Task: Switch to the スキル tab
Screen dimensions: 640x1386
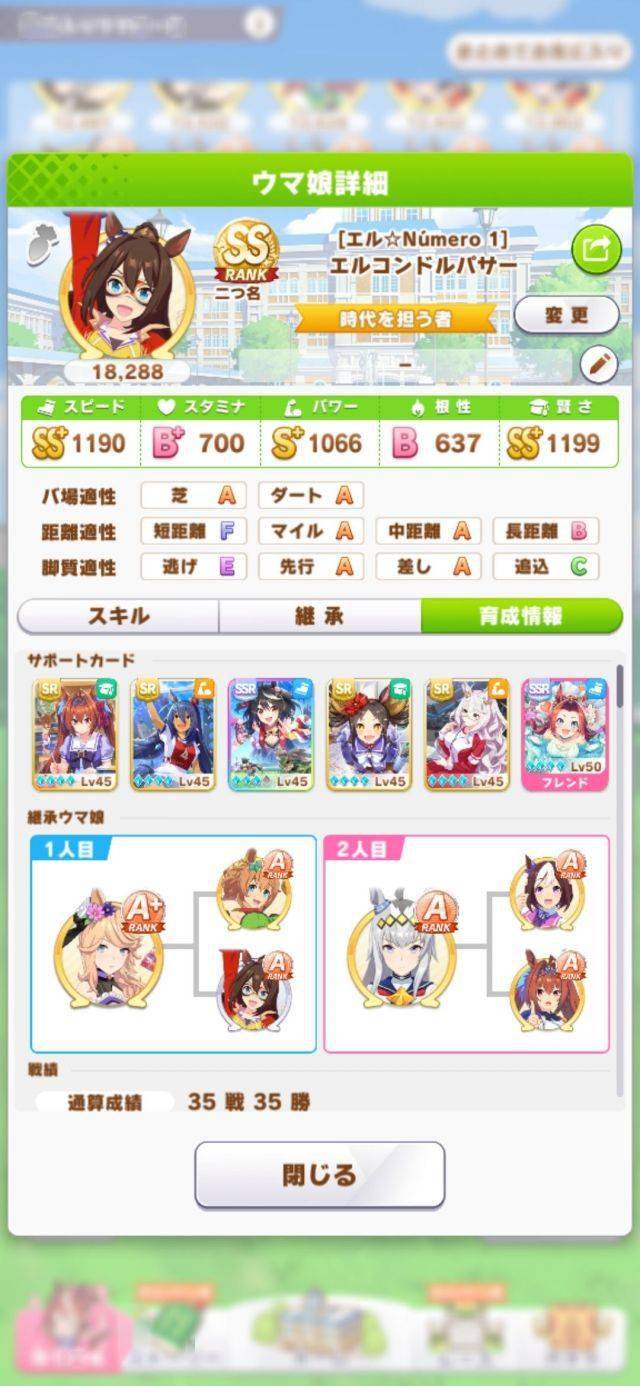Action: click(118, 616)
